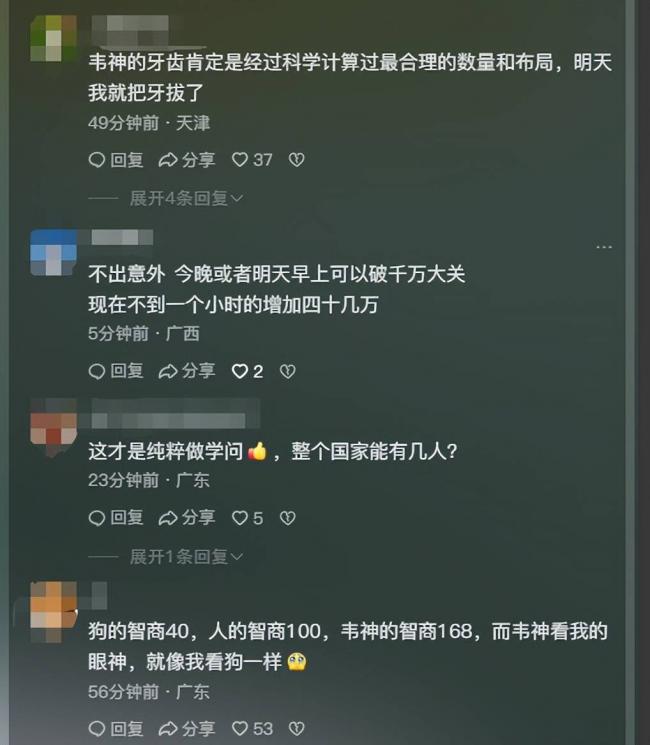Share the comment posted 23分钟前
Image resolution: width=650 pixels, height=745 pixels.
click(x=187, y=518)
